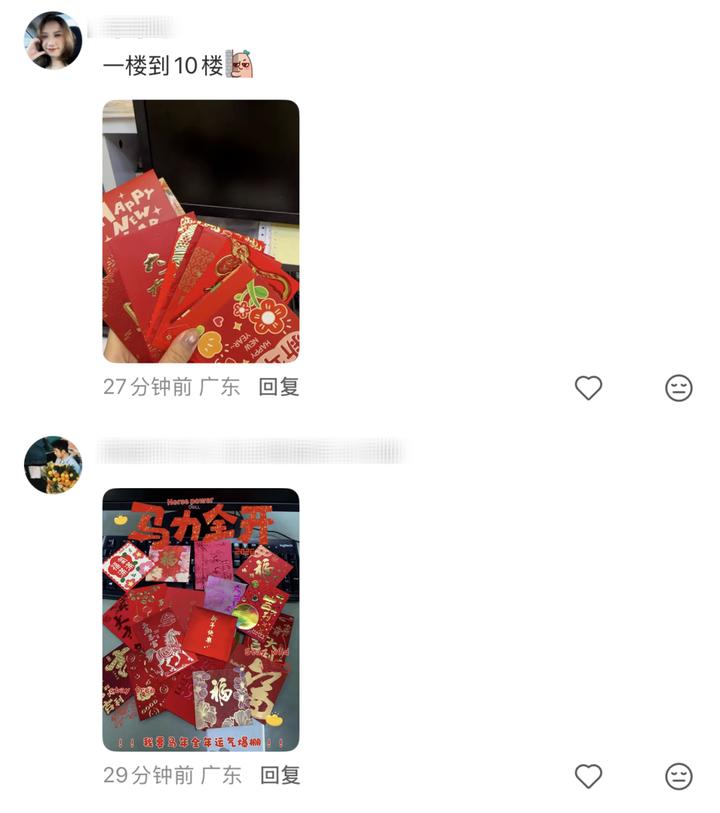
Task: Like the comment posted 27分钟前
Action: tap(588, 388)
